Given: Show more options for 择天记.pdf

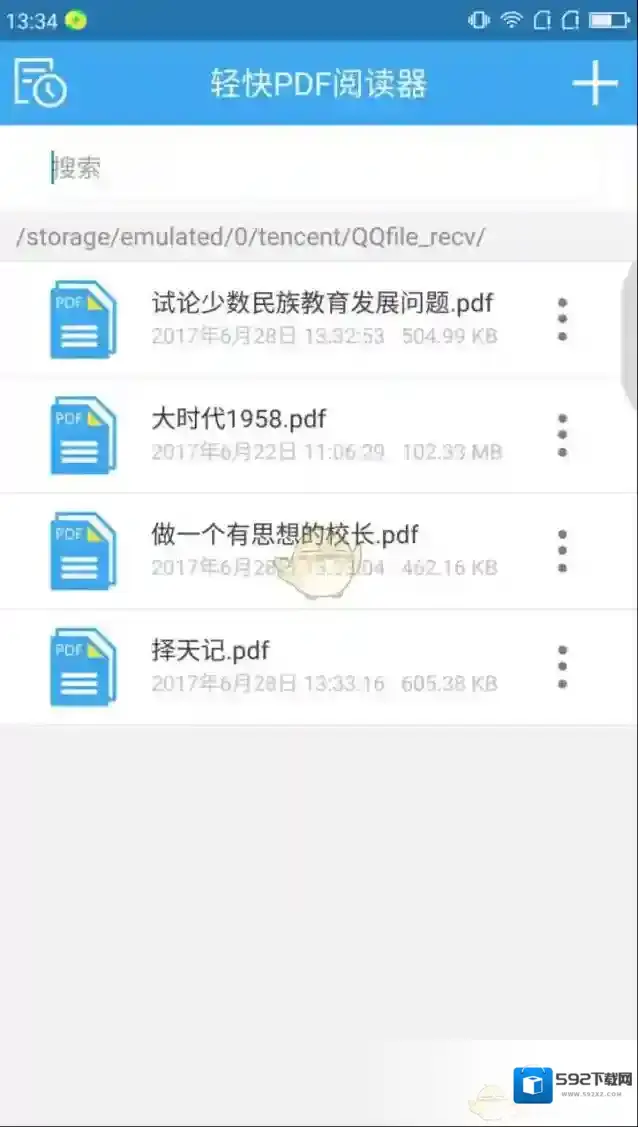Looking at the screenshot, I should click(x=562, y=667).
